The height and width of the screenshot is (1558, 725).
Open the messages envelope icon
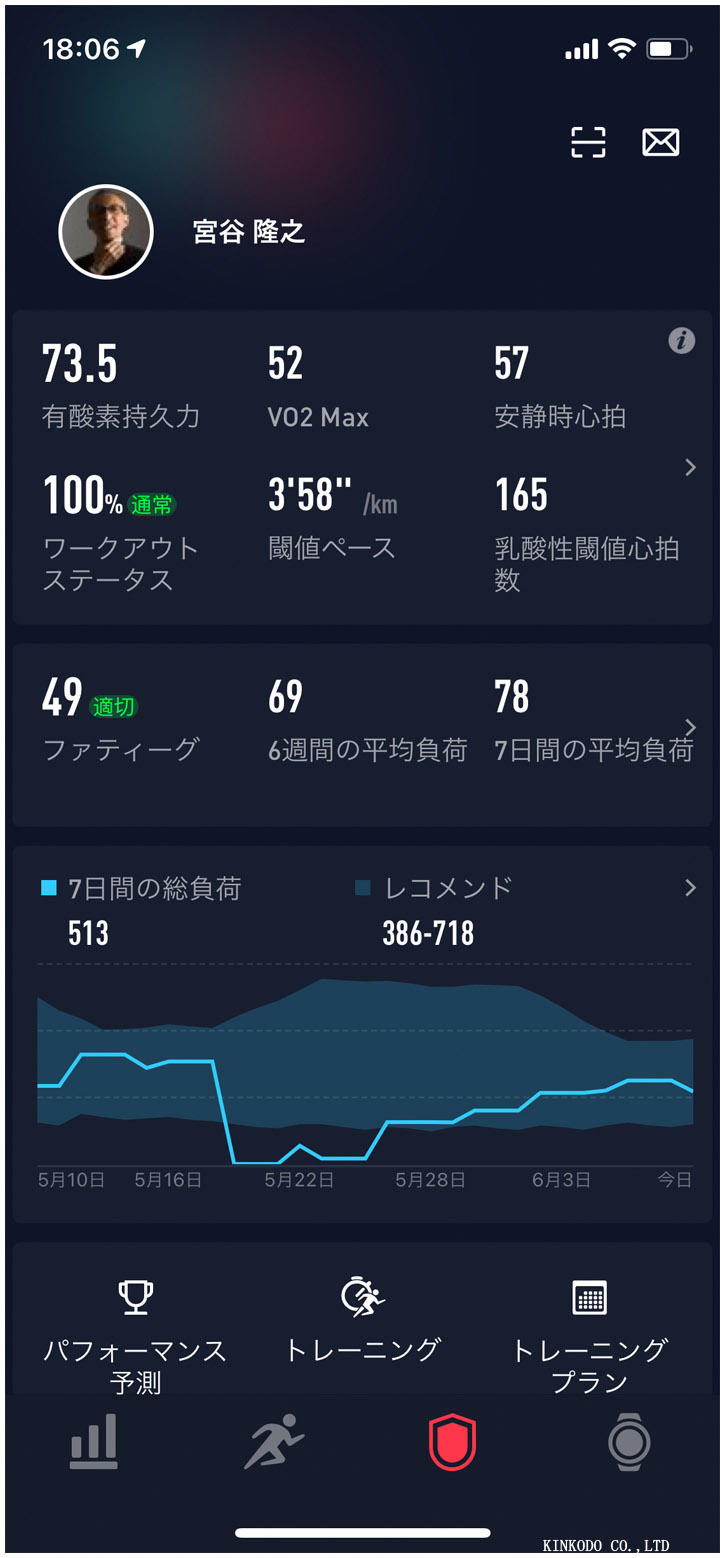click(x=660, y=143)
